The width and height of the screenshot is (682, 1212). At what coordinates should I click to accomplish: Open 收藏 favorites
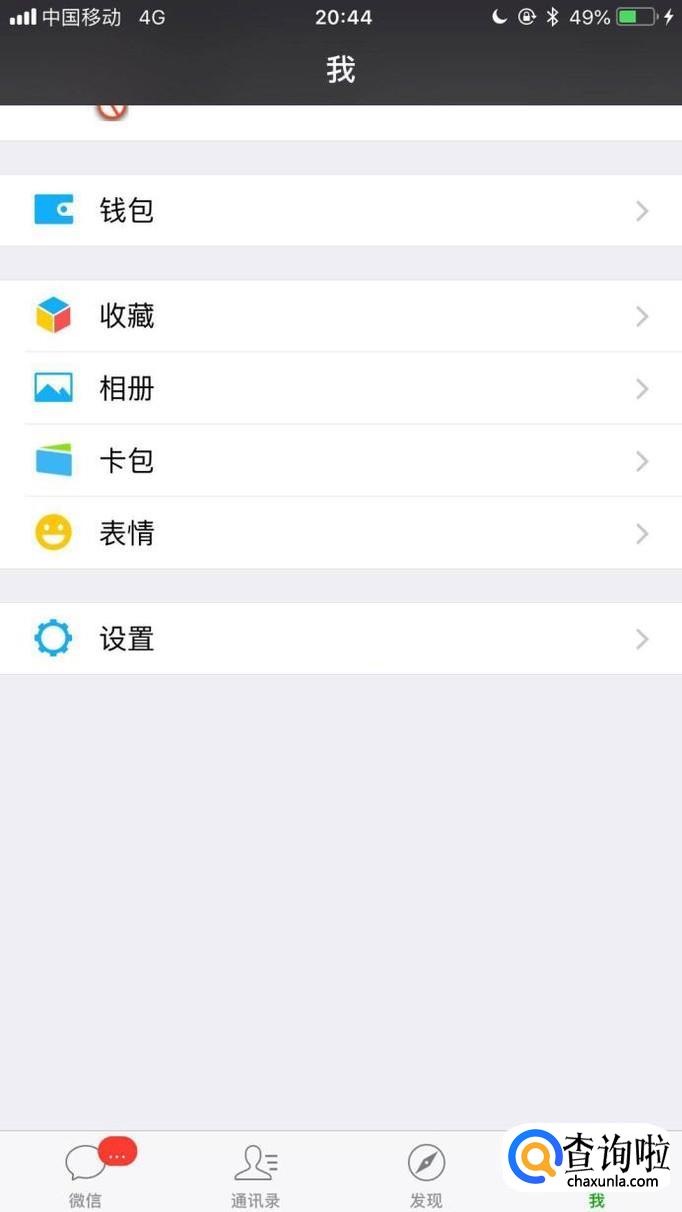coord(340,316)
